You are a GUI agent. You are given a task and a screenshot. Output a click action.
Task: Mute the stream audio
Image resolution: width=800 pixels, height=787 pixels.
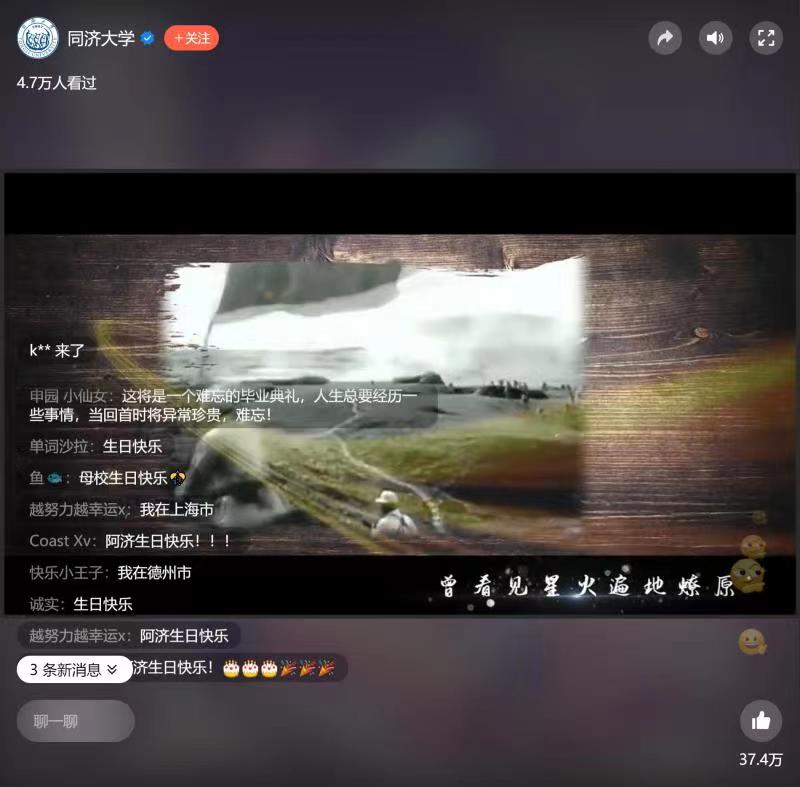(x=715, y=38)
